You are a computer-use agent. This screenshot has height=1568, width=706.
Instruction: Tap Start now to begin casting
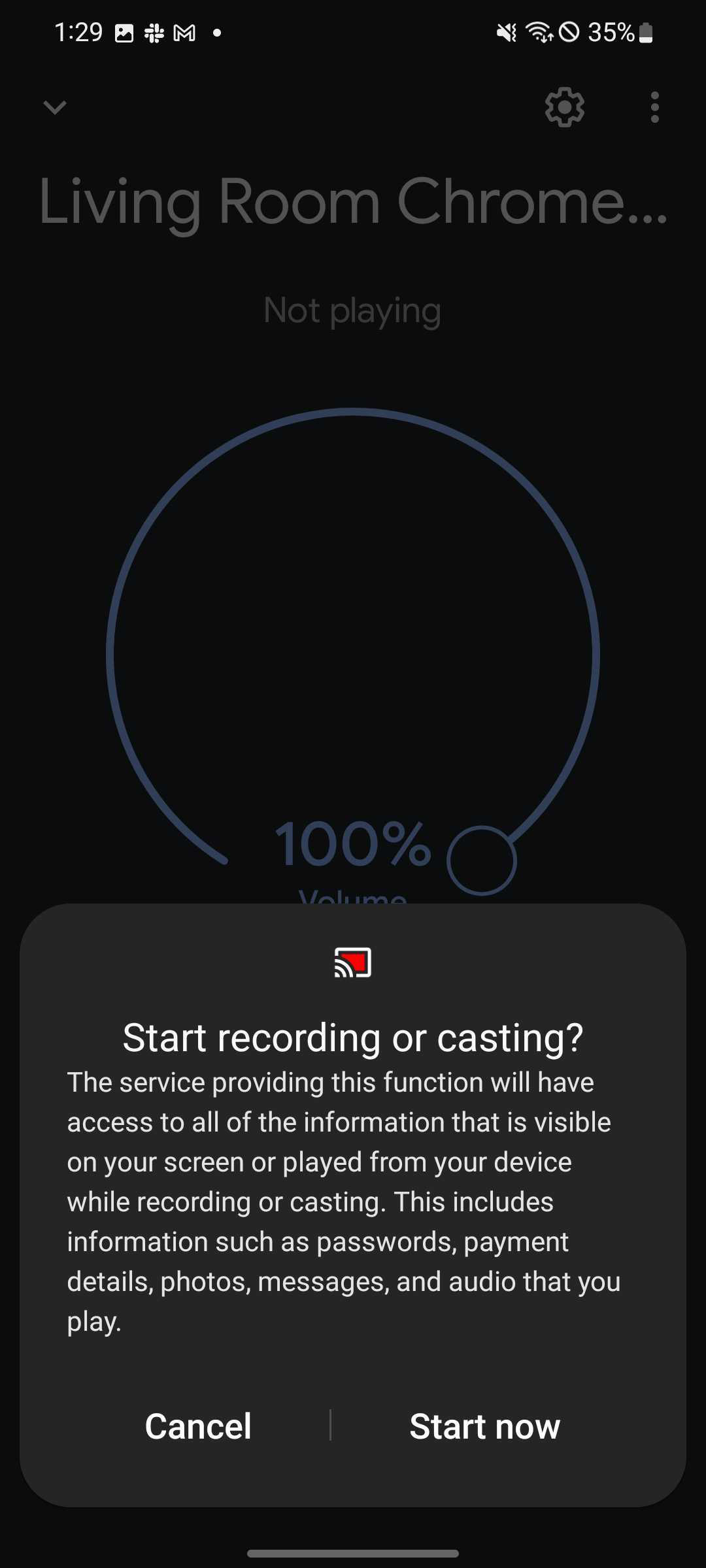coord(484,1426)
